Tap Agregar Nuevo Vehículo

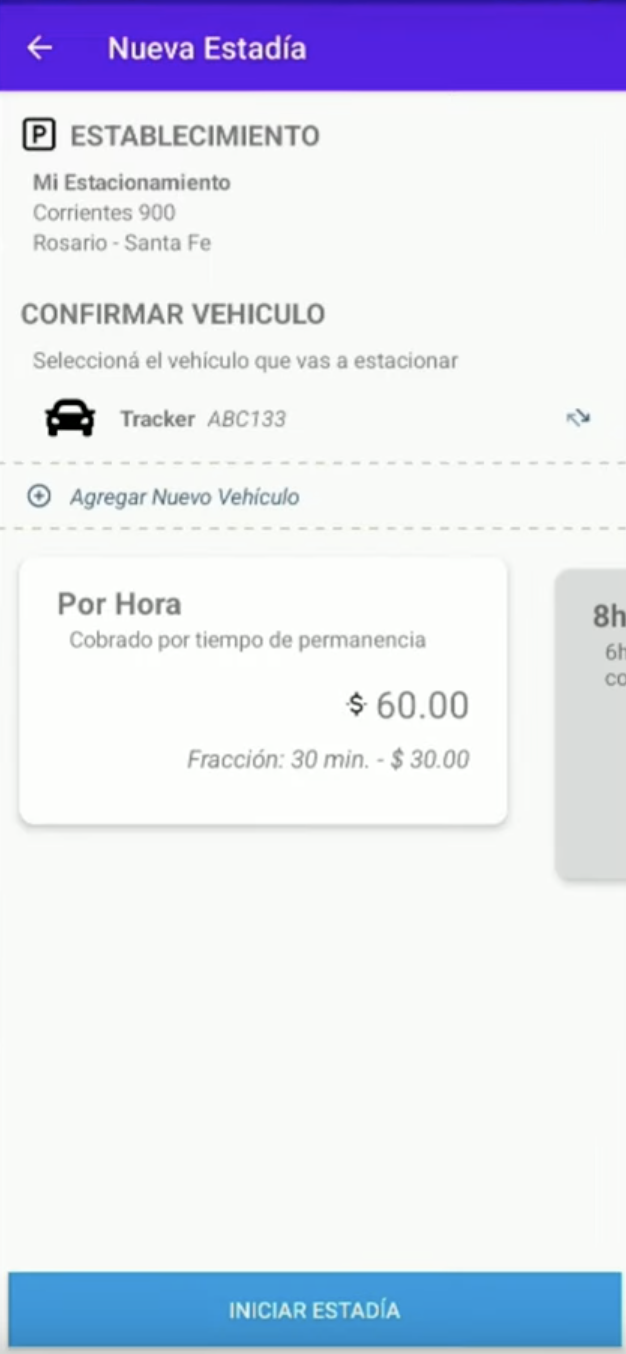point(183,497)
